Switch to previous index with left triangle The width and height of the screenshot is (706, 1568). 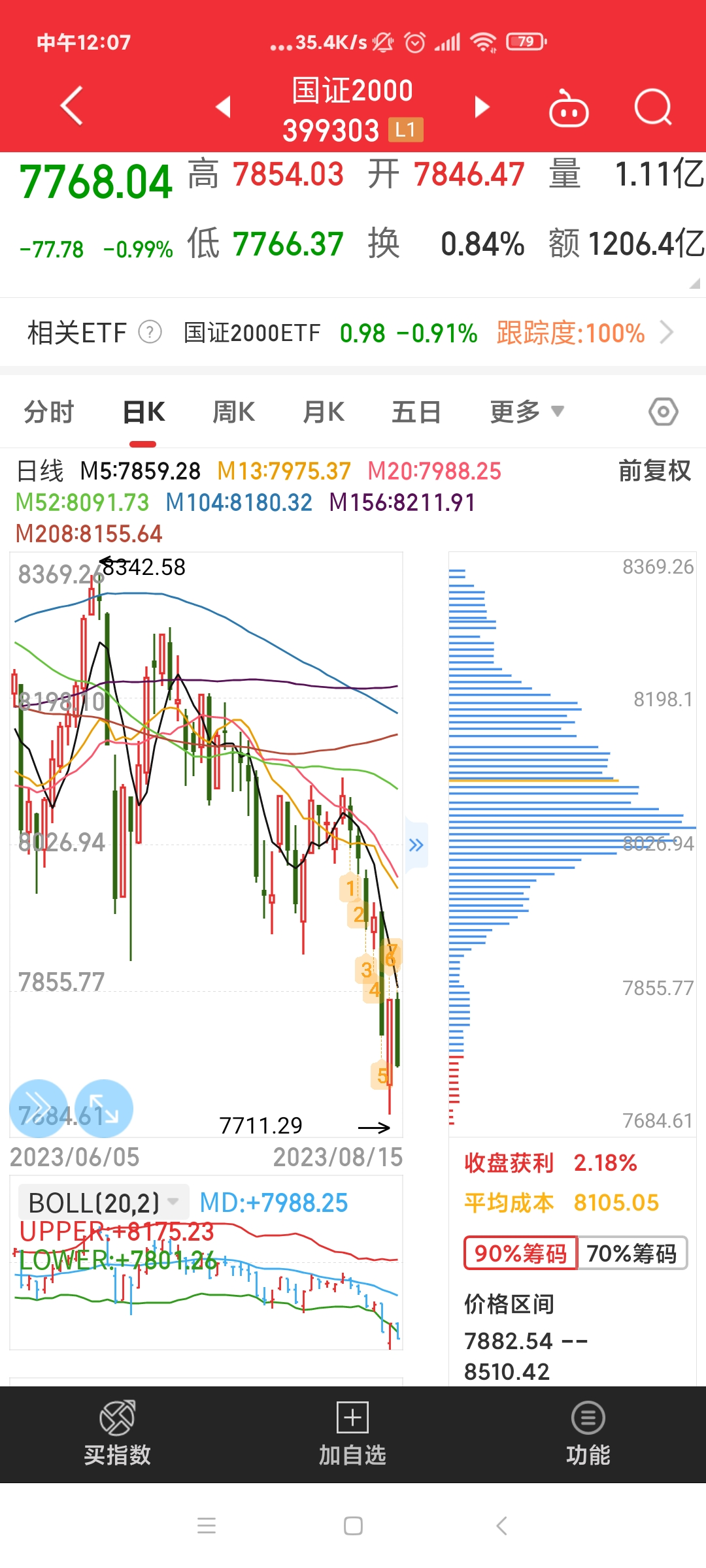click(224, 106)
